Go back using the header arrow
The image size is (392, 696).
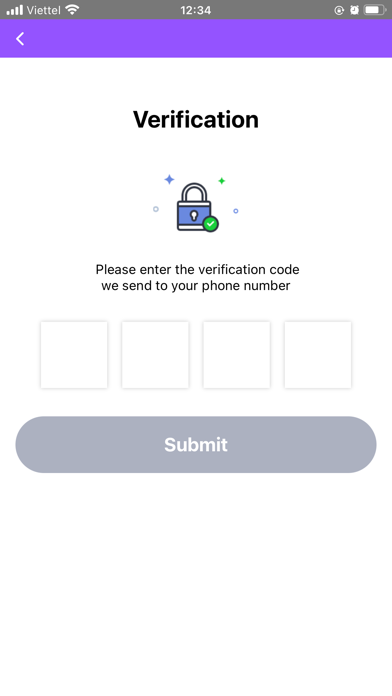[20, 39]
